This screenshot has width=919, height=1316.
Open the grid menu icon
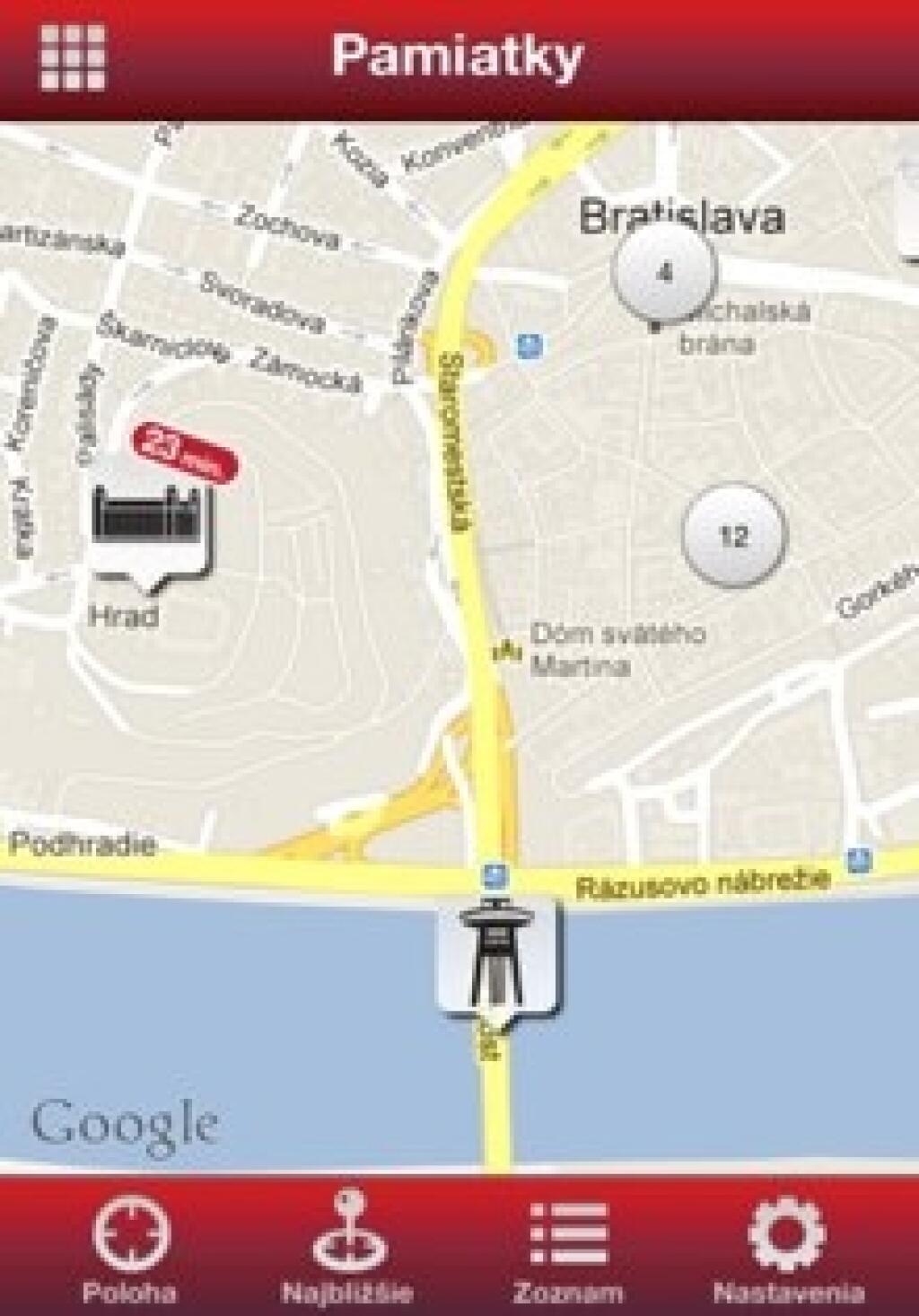pyautogui.click(x=73, y=57)
